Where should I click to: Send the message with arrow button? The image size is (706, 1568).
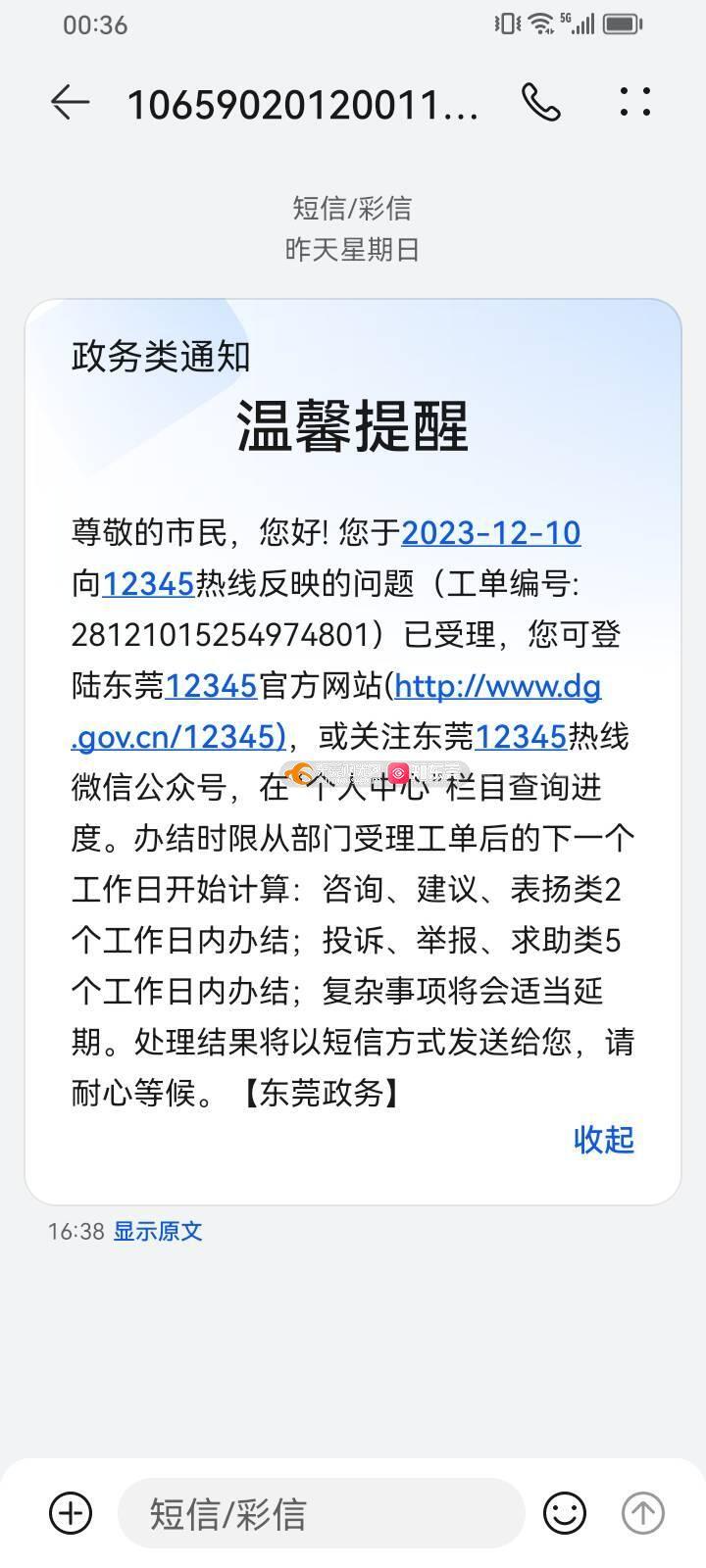click(643, 1512)
